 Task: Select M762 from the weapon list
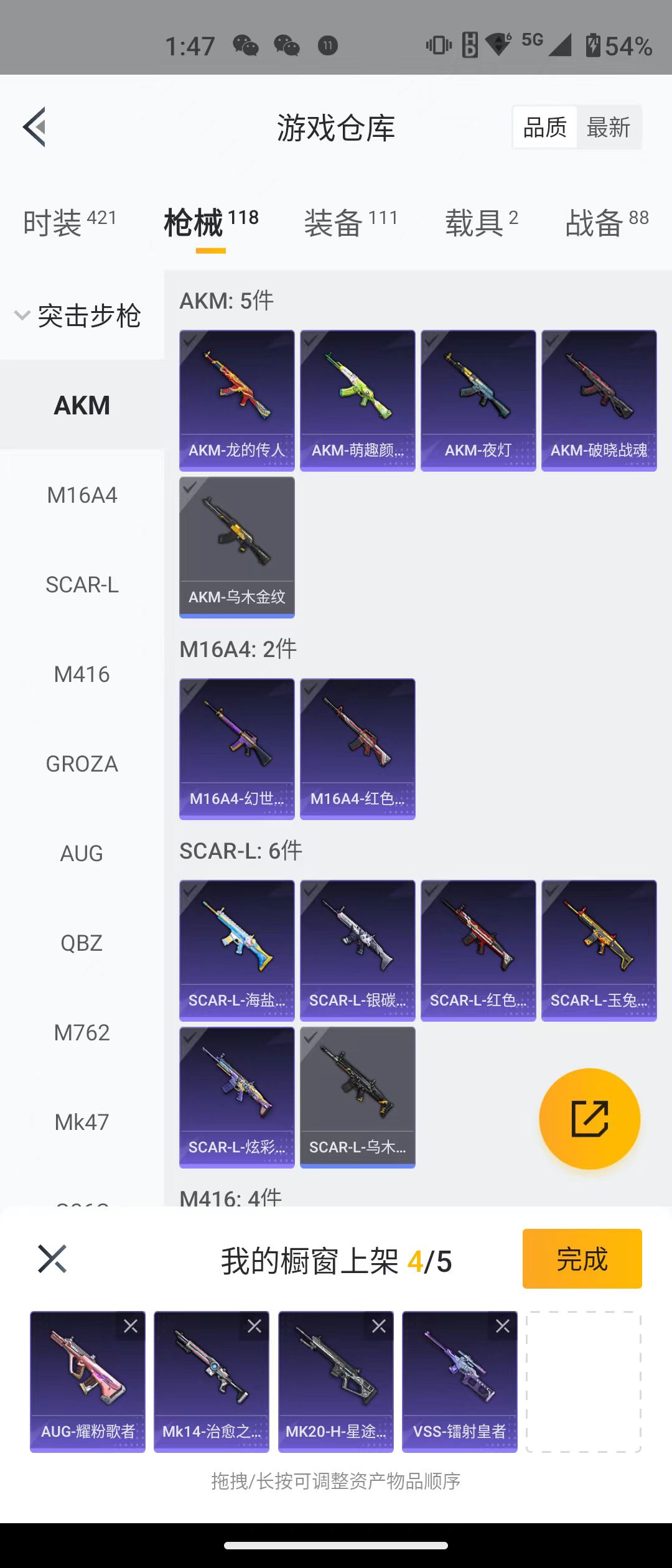coord(82,1033)
